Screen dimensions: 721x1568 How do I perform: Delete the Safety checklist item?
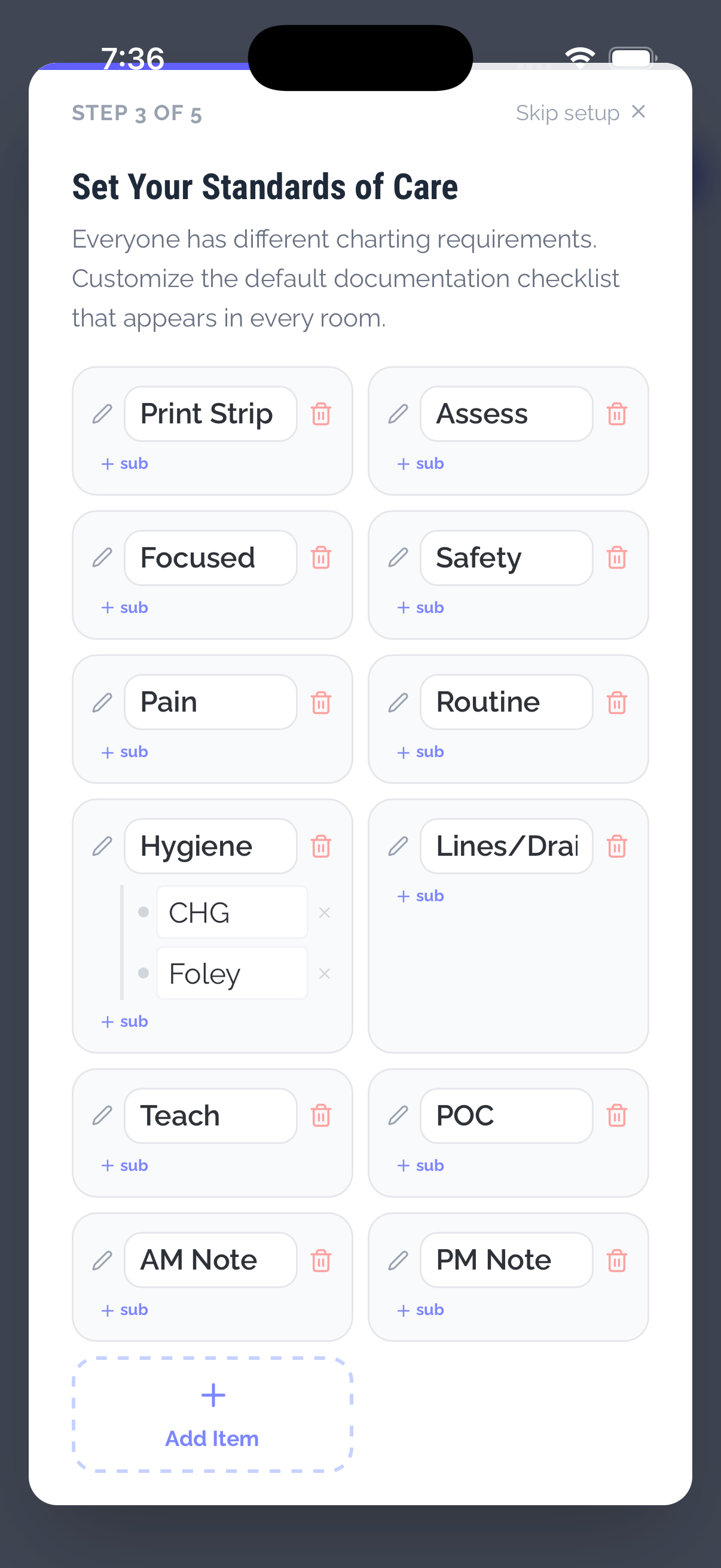coord(616,557)
